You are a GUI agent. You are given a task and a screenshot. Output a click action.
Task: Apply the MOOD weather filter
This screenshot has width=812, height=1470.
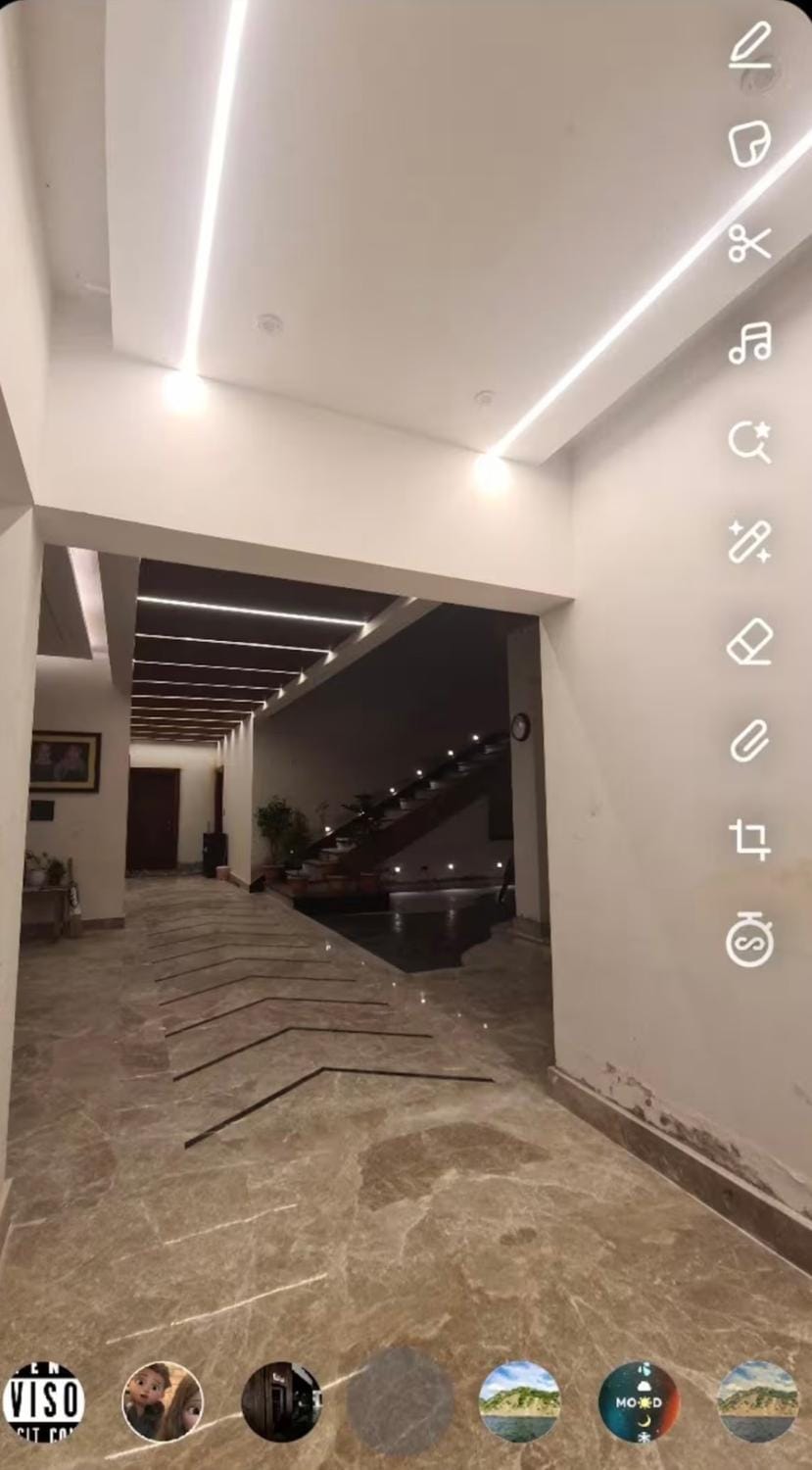[x=639, y=1401]
